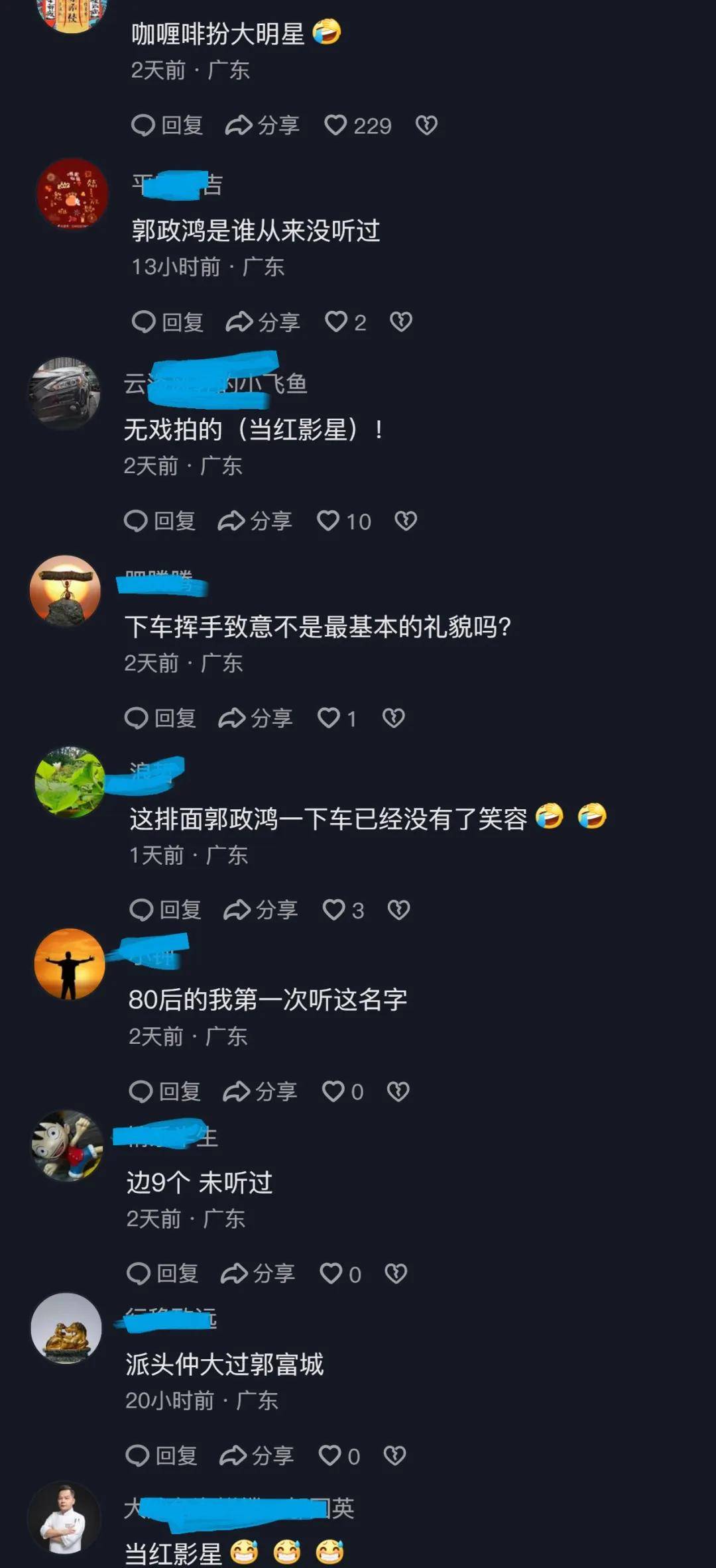Reply to the comment "无戏拍的（当红影星）！"

tap(160, 521)
